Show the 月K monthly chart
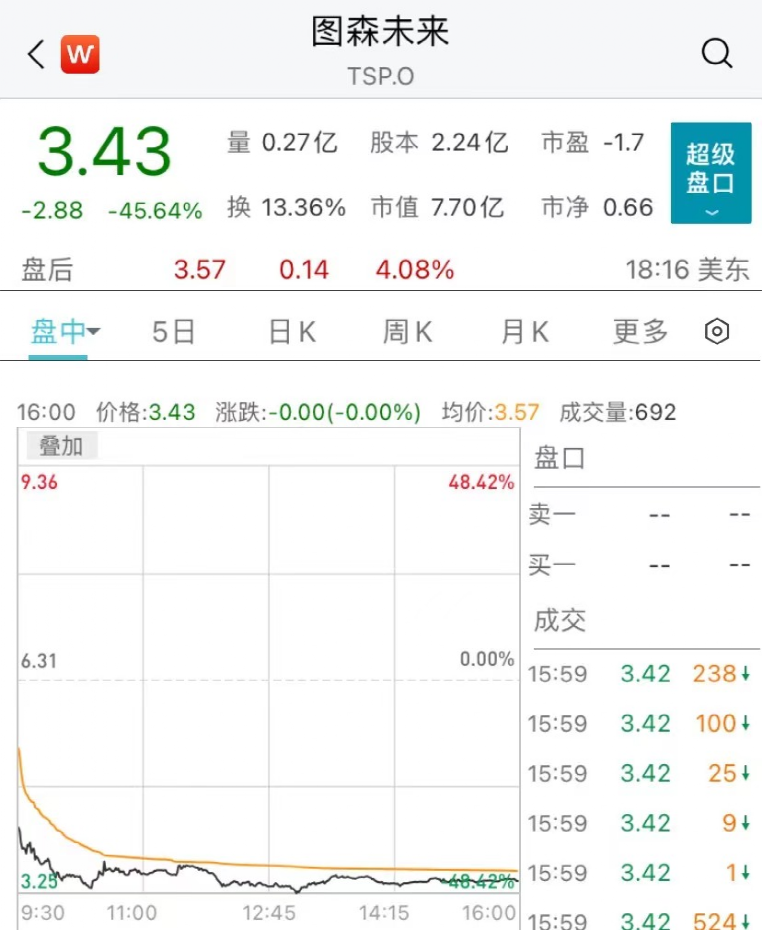The image size is (762, 930). point(525,332)
